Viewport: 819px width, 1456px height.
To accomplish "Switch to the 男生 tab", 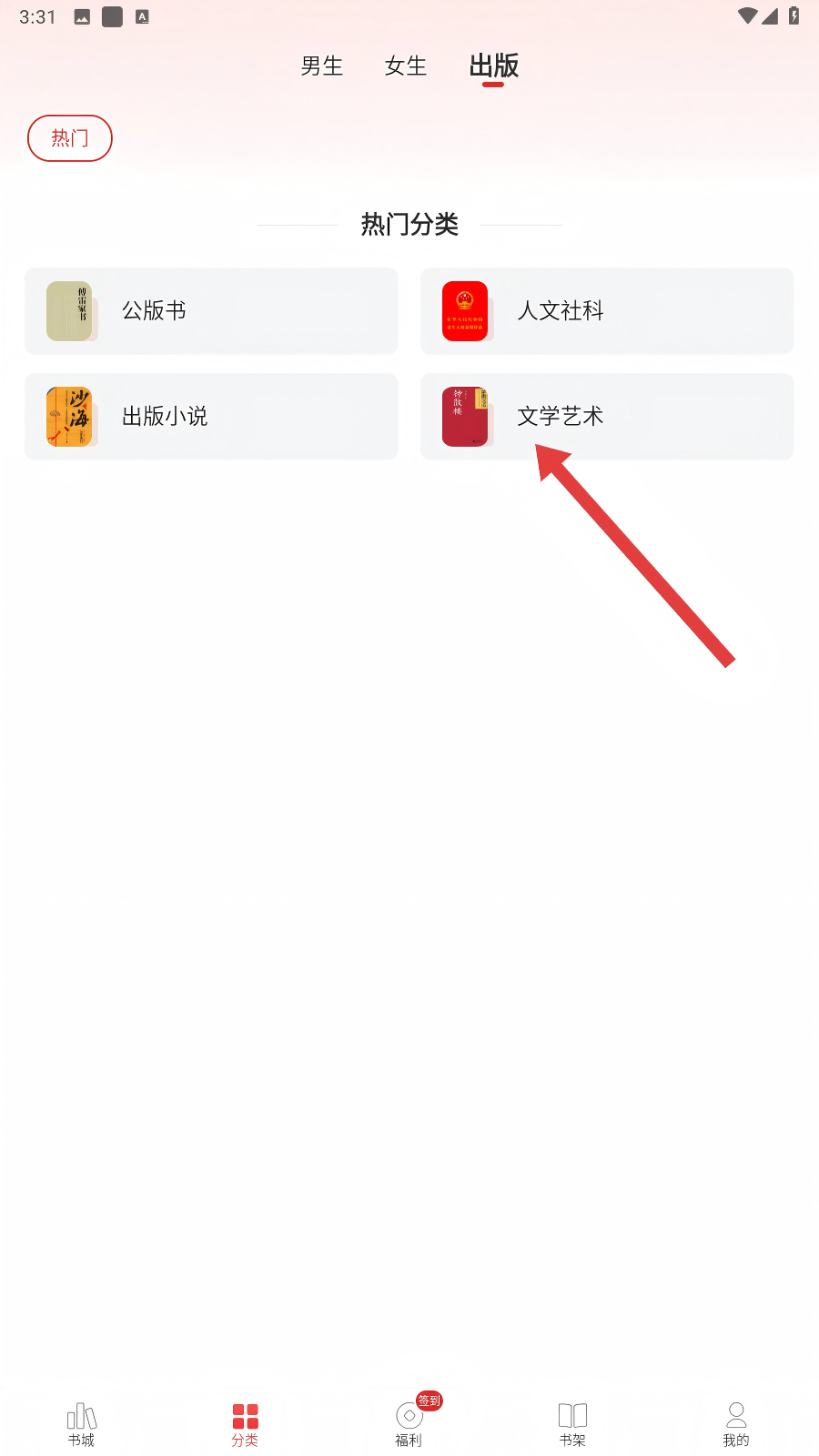I will point(322,66).
